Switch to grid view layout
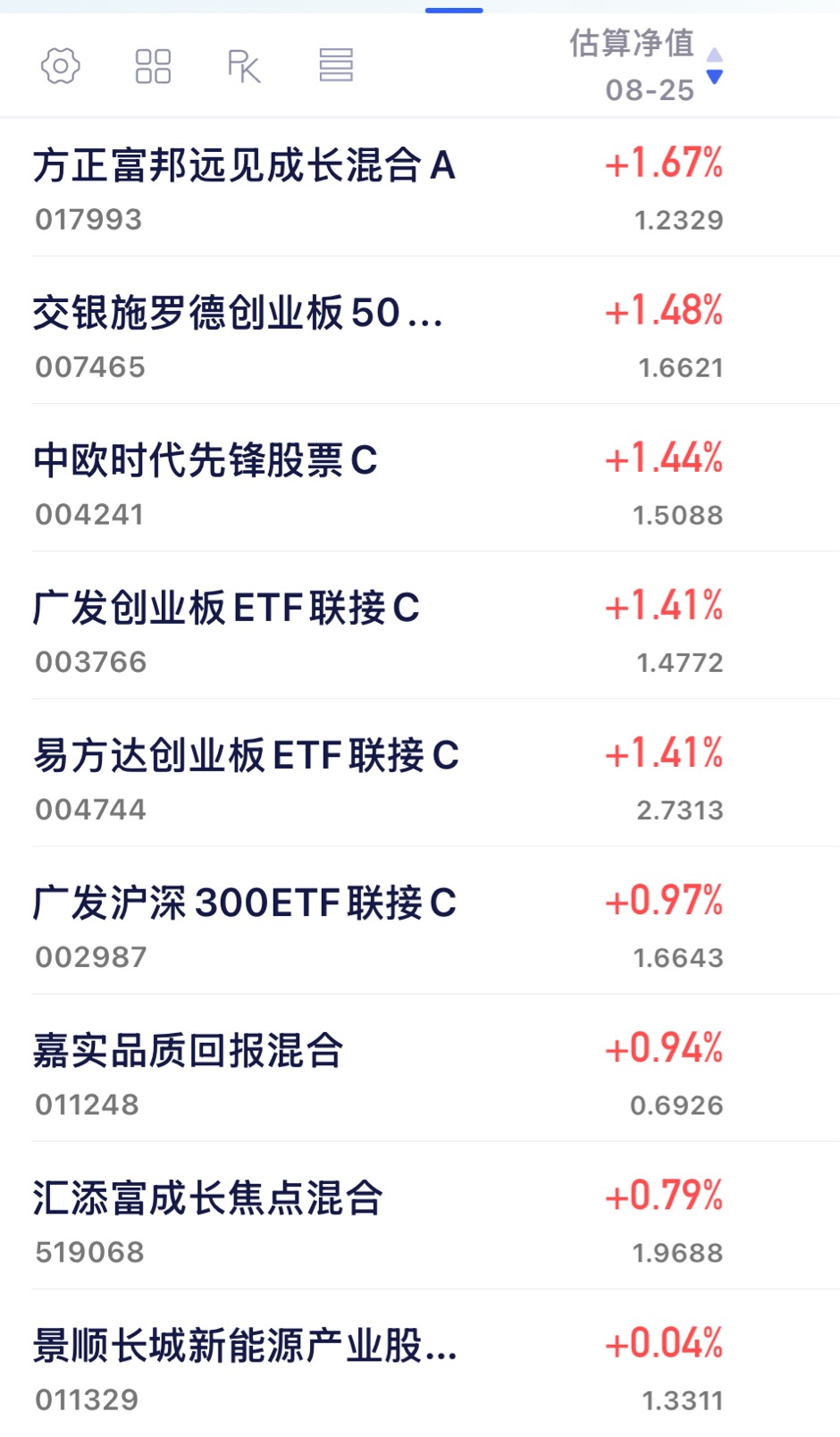Screen dimensions: 840x1437 [153, 65]
